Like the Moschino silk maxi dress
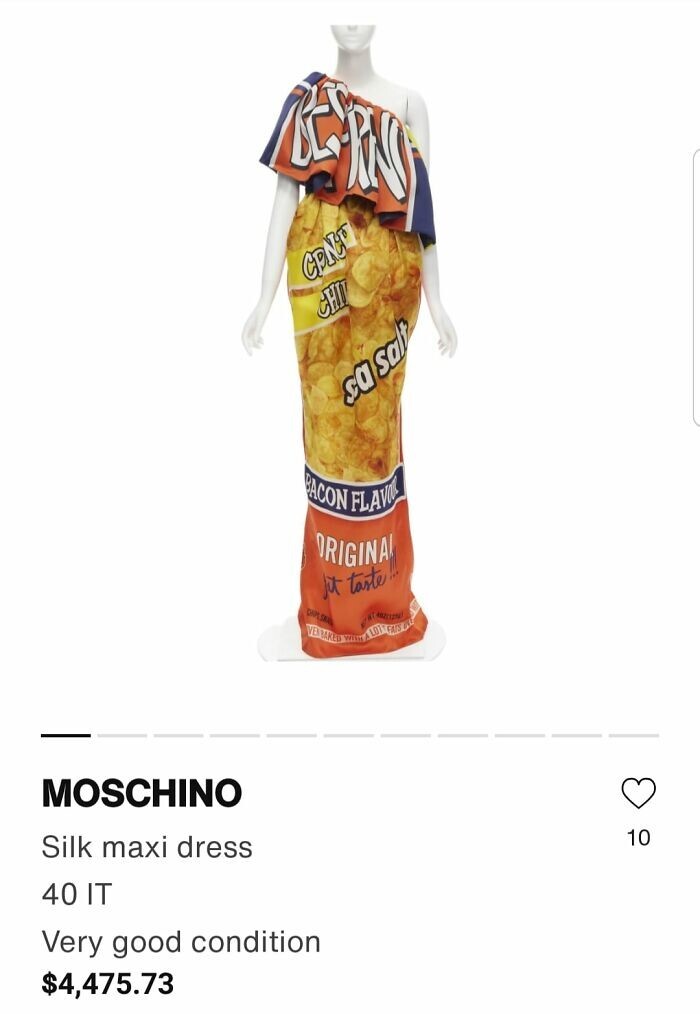 (x=638, y=793)
